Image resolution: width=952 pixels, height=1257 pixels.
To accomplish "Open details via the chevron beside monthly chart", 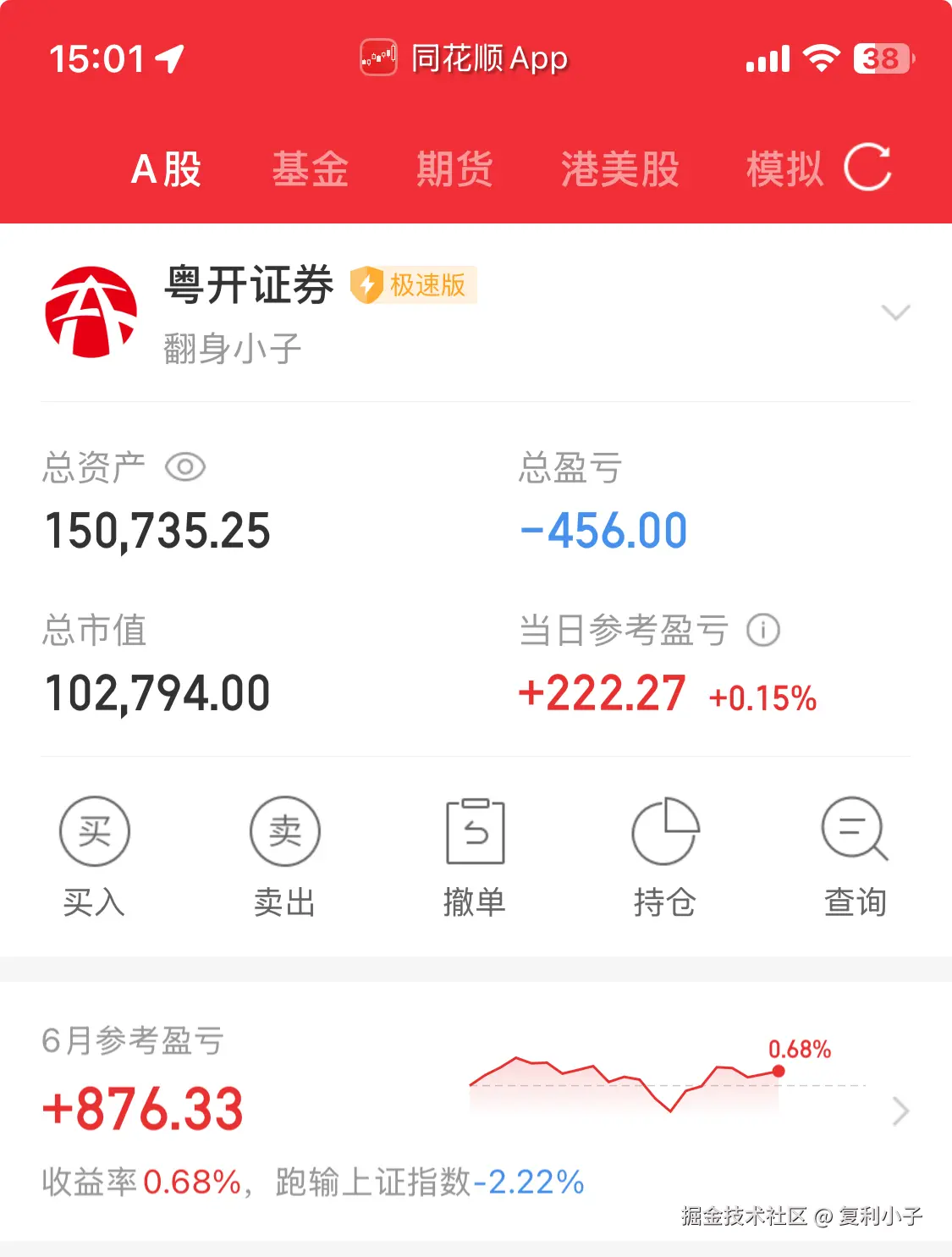I will (900, 1110).
